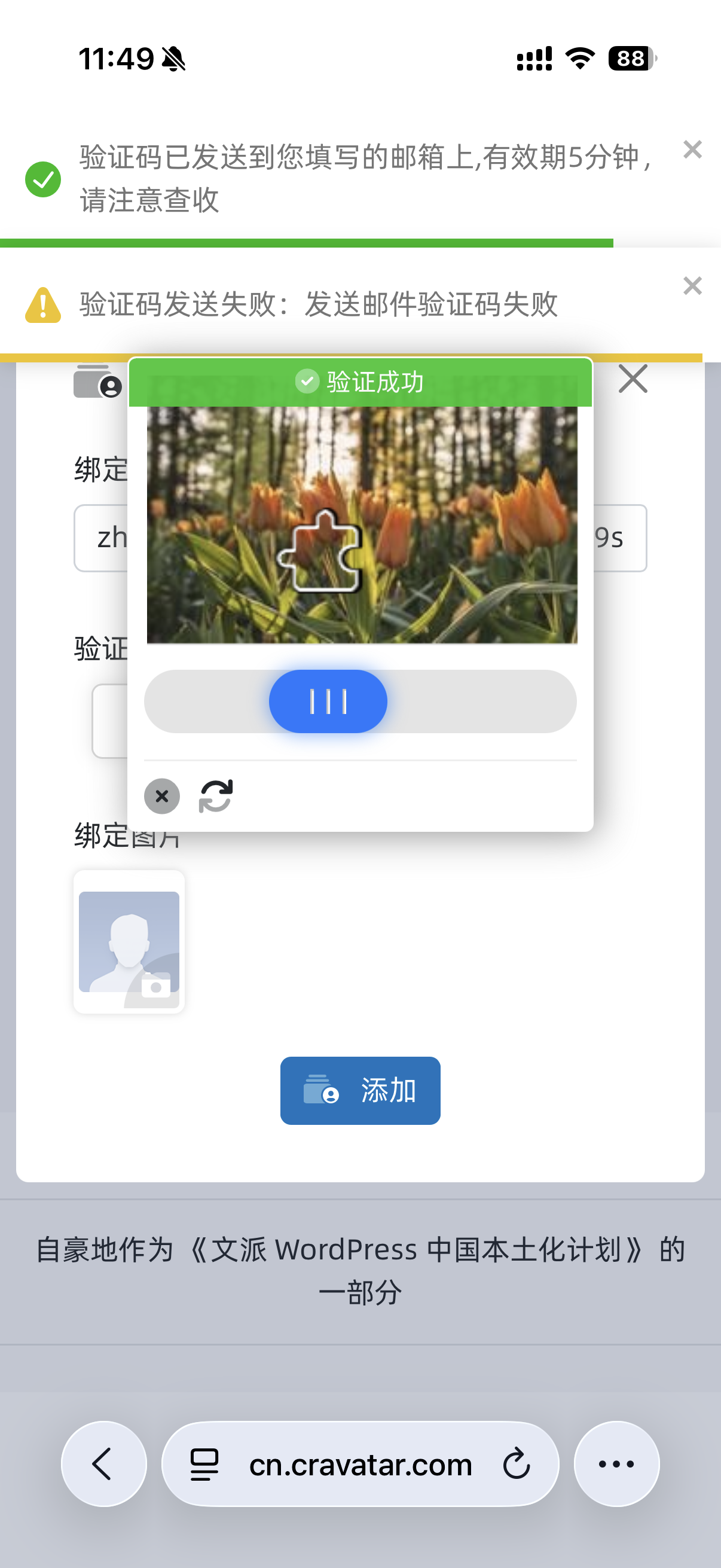
Task: Choose an avatar image to upload
Action: (x=129, y=941)
